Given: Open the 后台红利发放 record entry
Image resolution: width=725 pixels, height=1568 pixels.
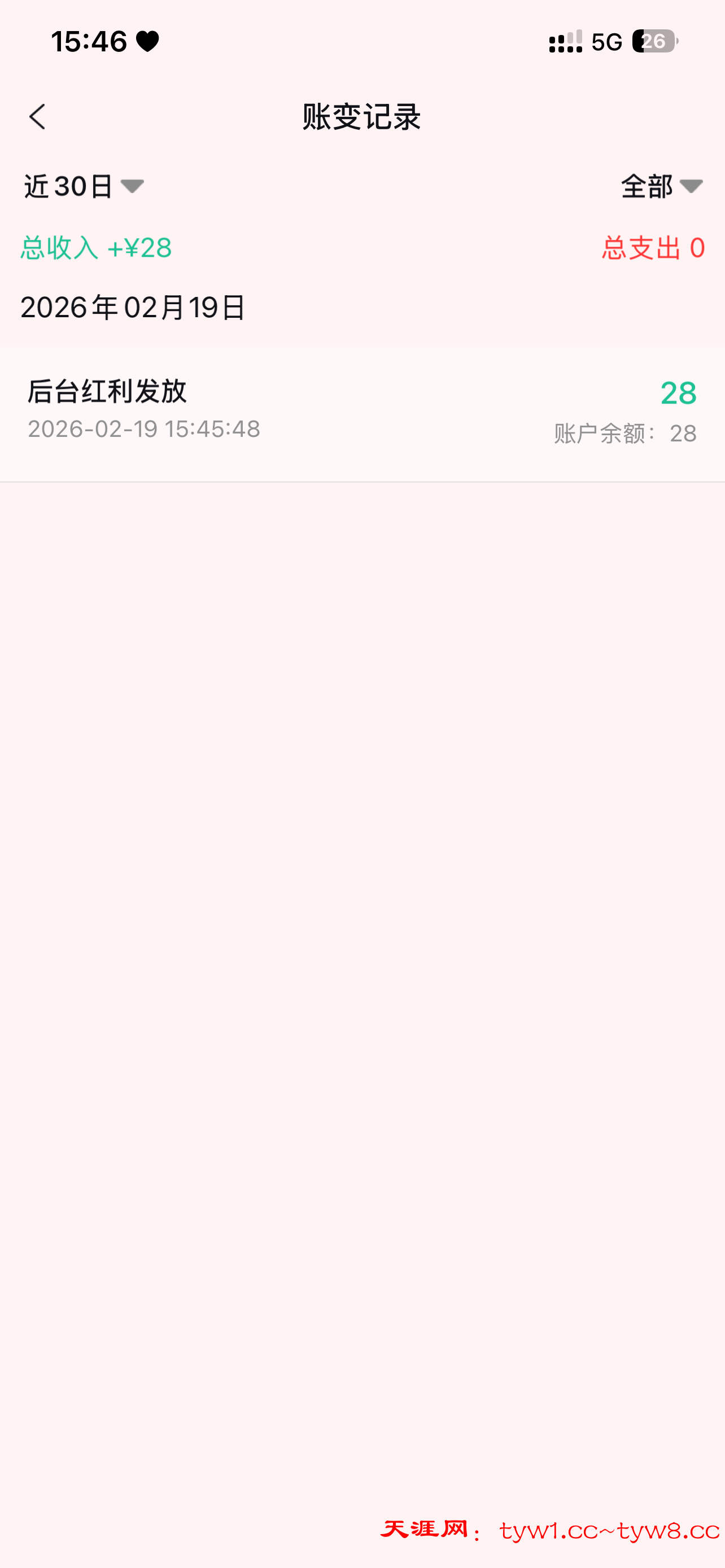Looking at the screenshot, I should coord(361,412).
